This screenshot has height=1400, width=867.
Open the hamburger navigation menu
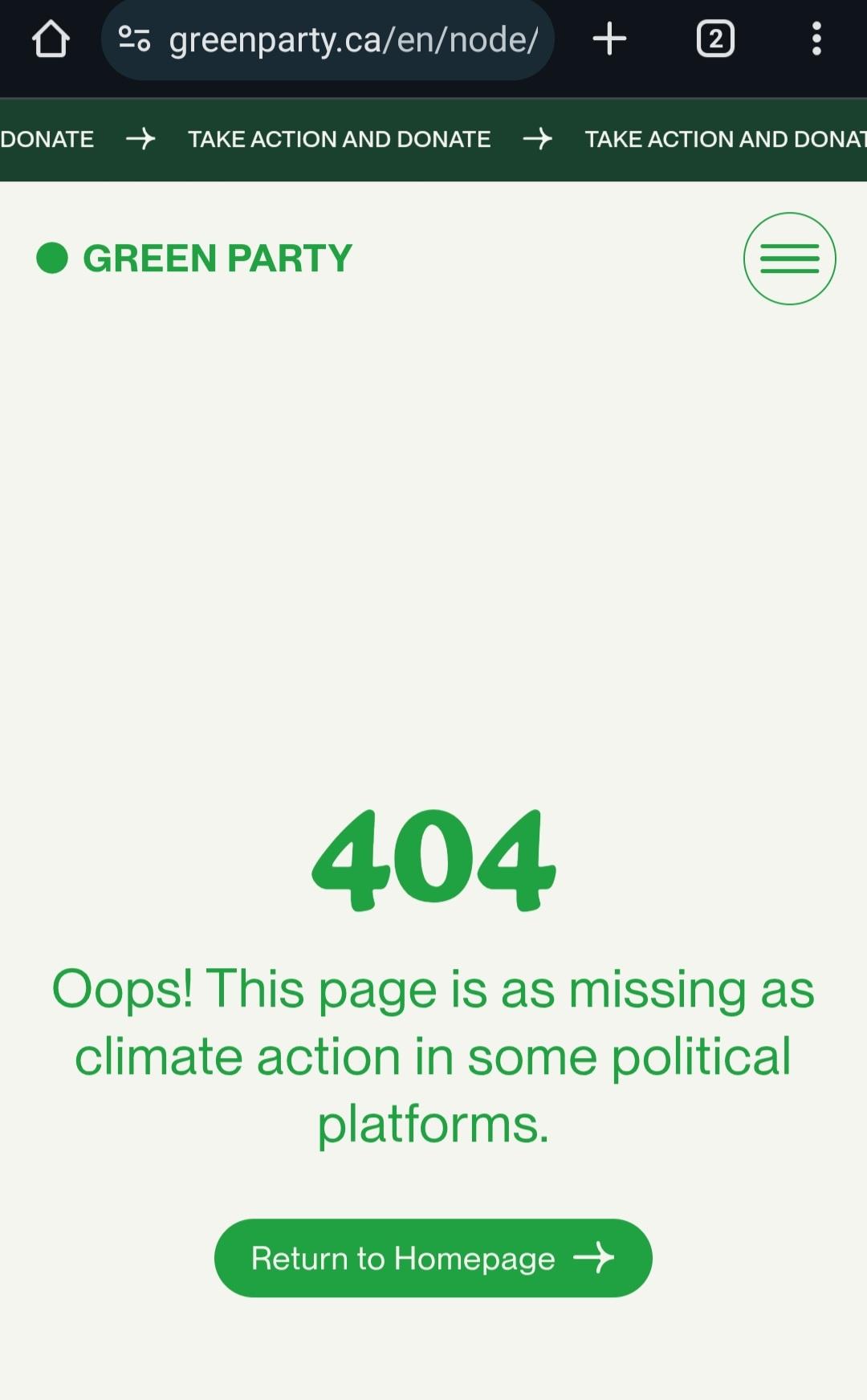(790, 258)
